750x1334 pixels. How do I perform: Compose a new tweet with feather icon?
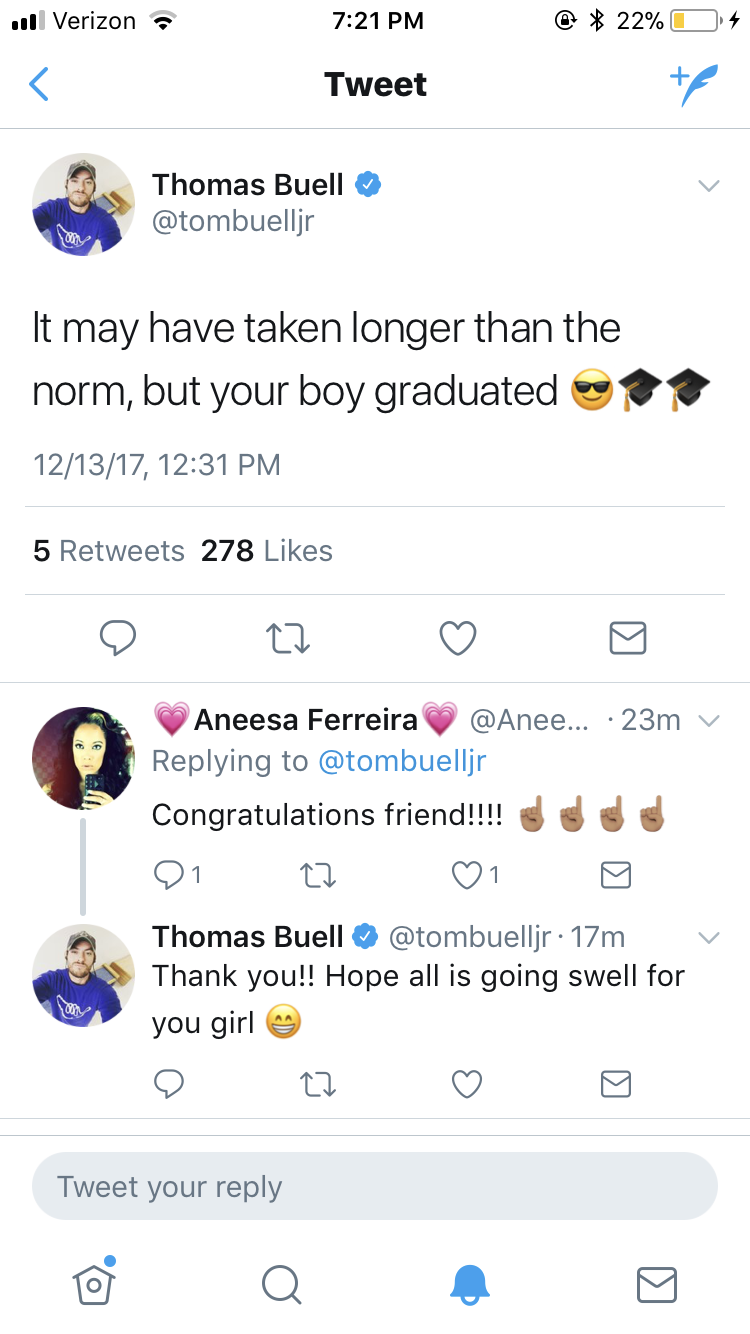point(694,85)
